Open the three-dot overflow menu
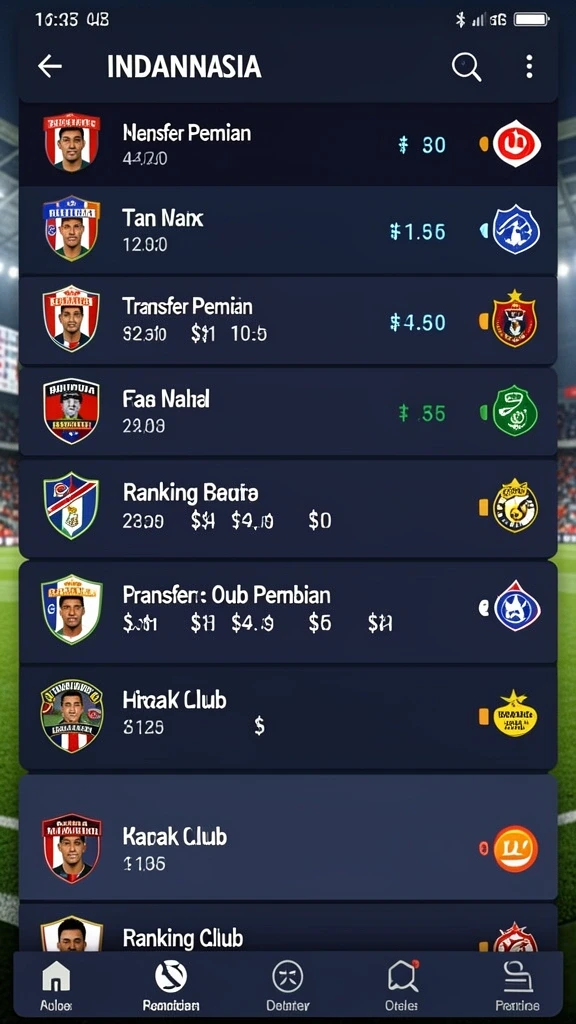 point(529,66)
